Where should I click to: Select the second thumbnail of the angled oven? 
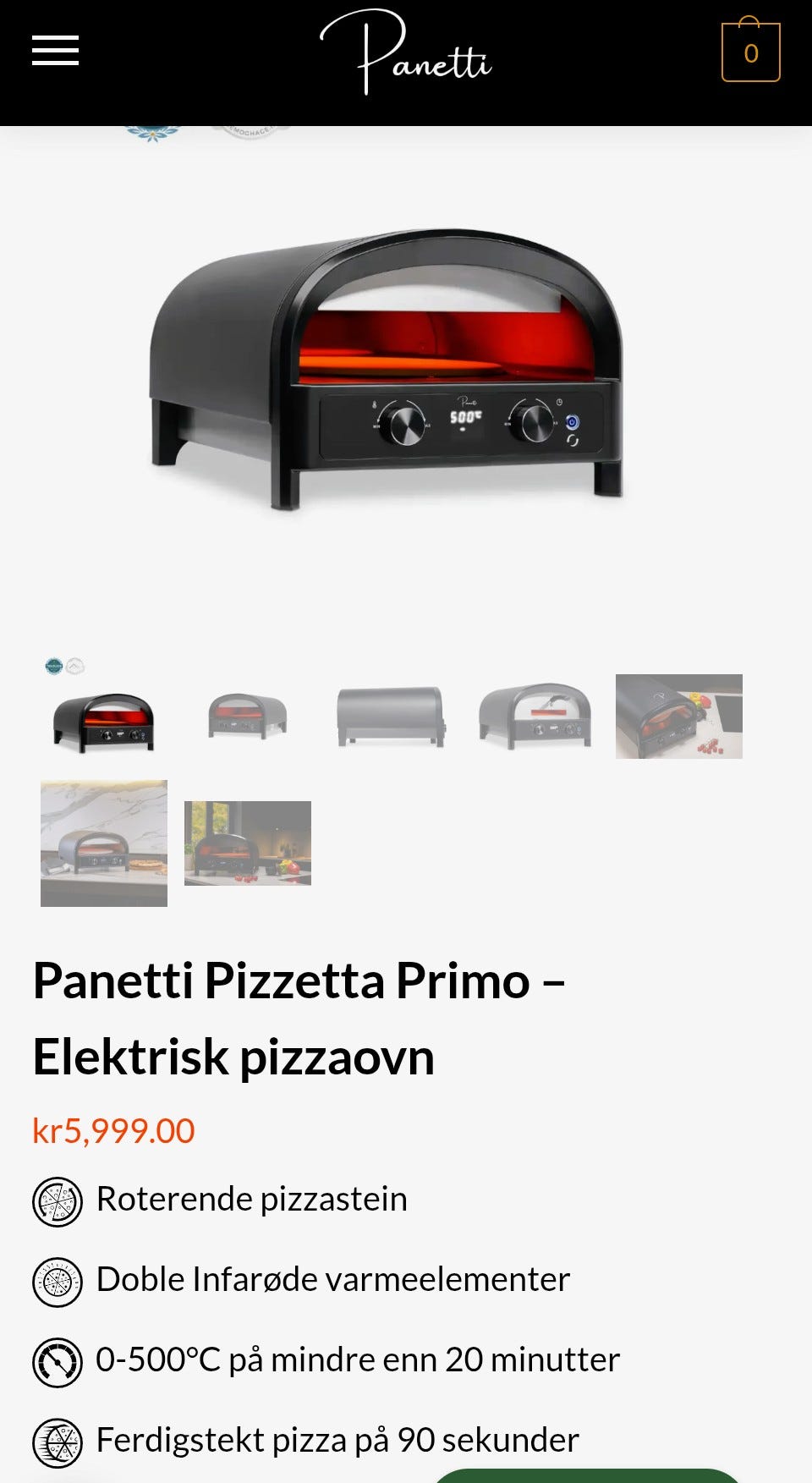[247, 717]
